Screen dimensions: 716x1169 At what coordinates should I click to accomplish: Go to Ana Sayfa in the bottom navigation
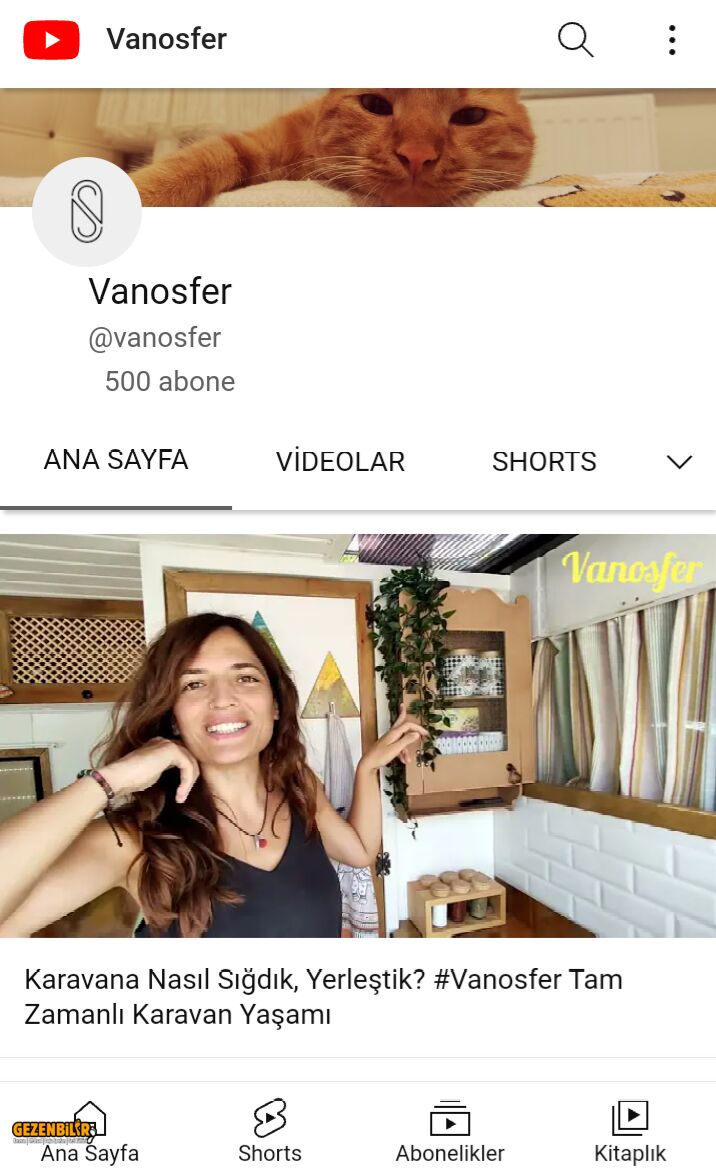pos(90,1132)
